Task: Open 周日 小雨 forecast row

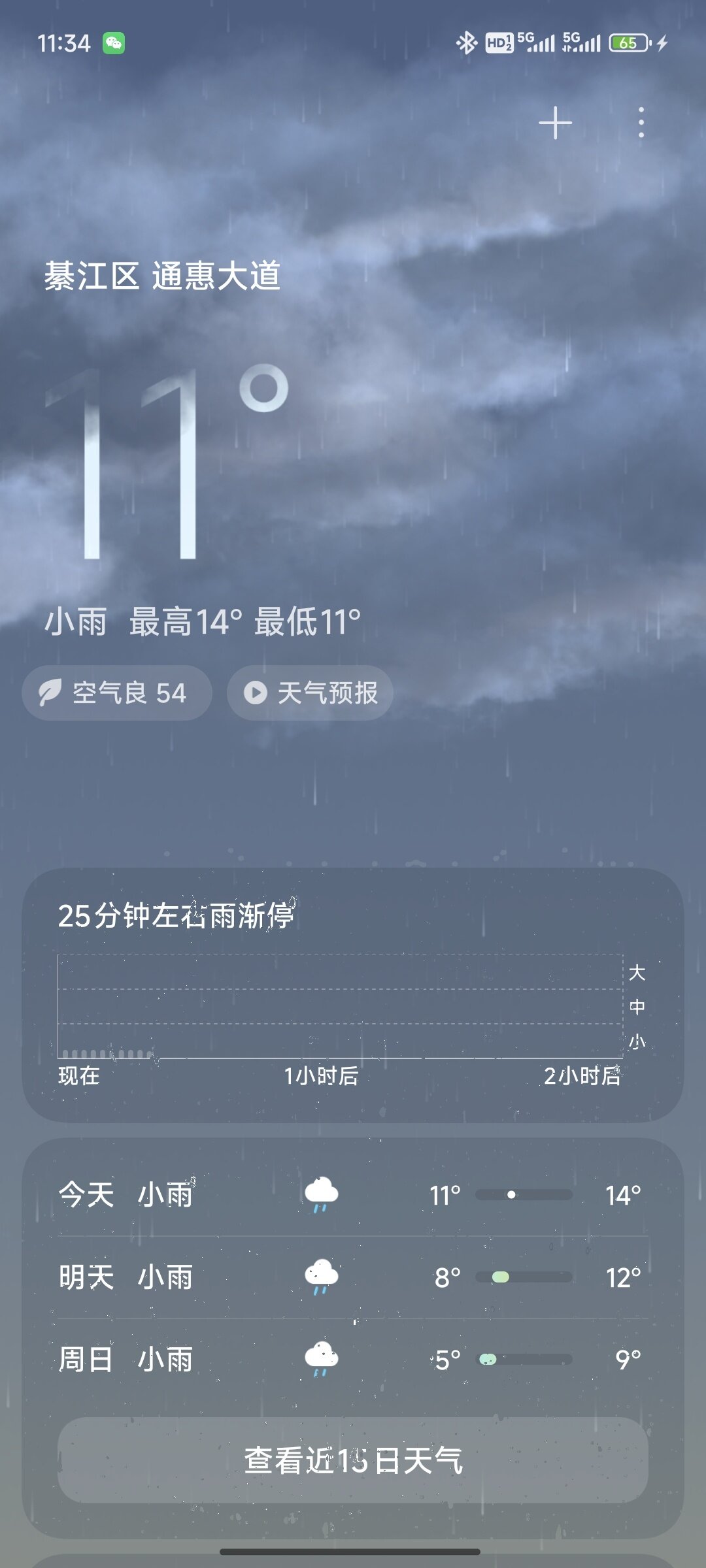Action: pyautogui.click(x=353, y=1360)
